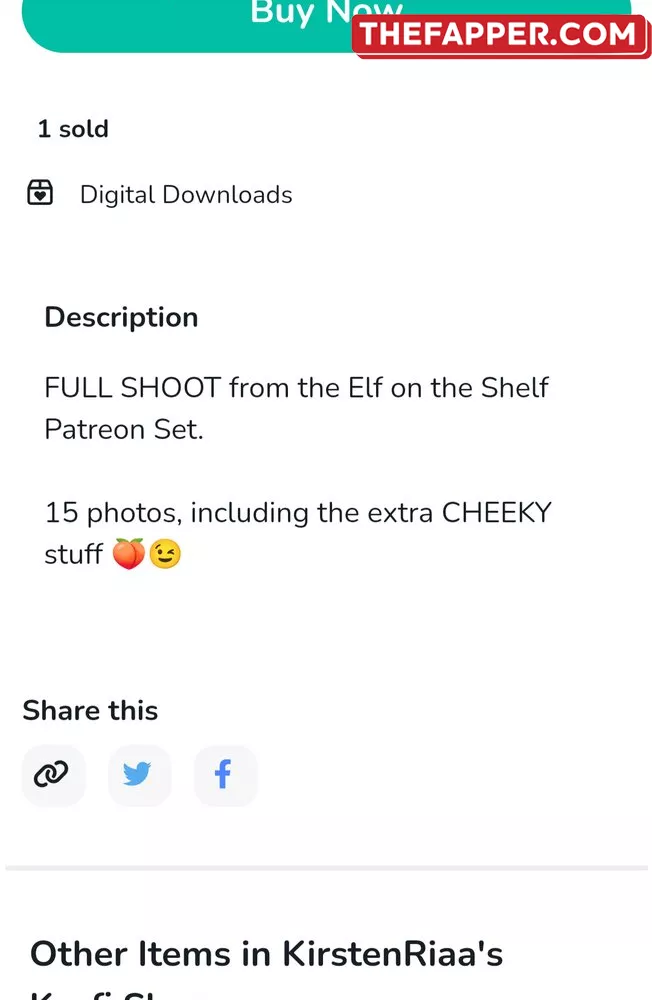
Task: Share this item on Facebook
Action: (224, 774)
